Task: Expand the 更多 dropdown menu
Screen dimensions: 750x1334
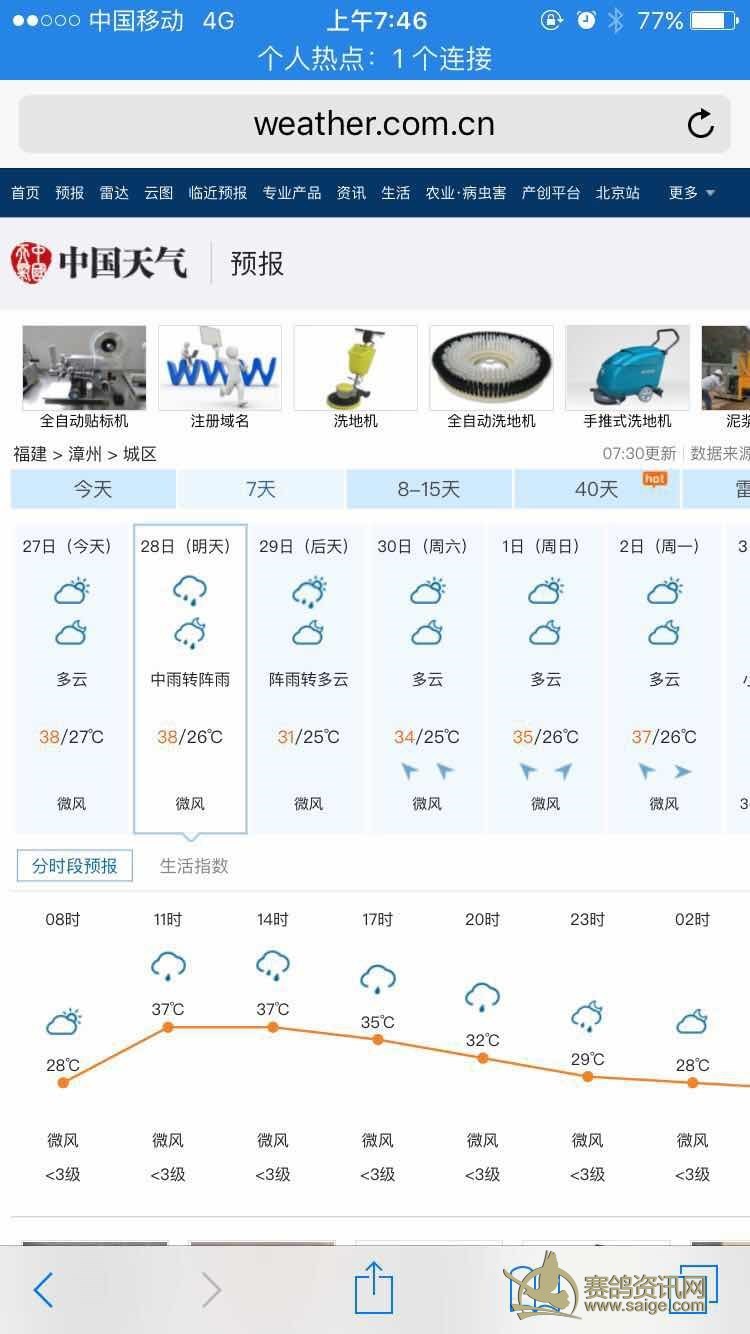Action: tap(691, 193)
